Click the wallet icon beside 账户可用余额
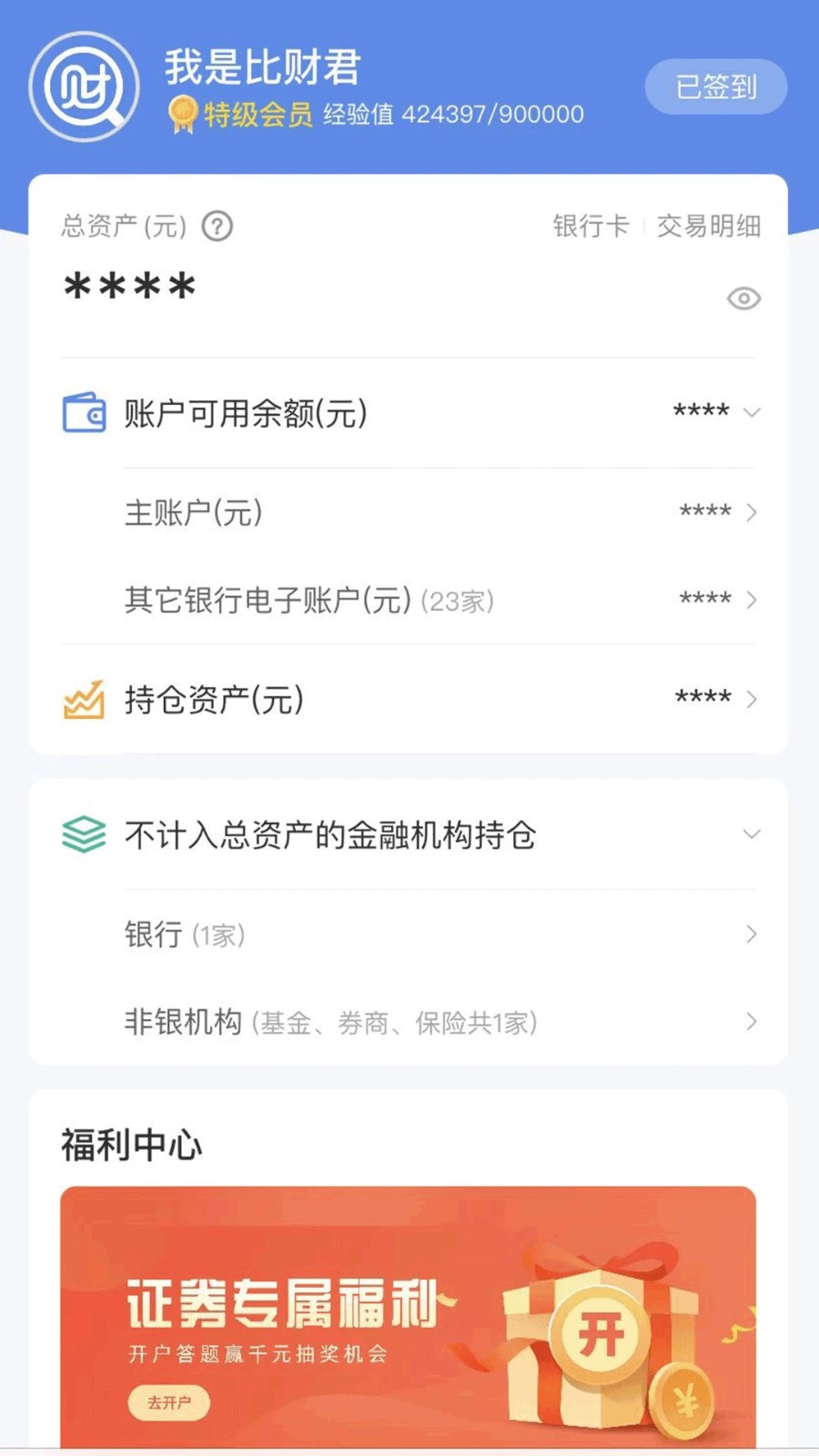The height and width of the screenshot is (1456, 819). (84, 412)
